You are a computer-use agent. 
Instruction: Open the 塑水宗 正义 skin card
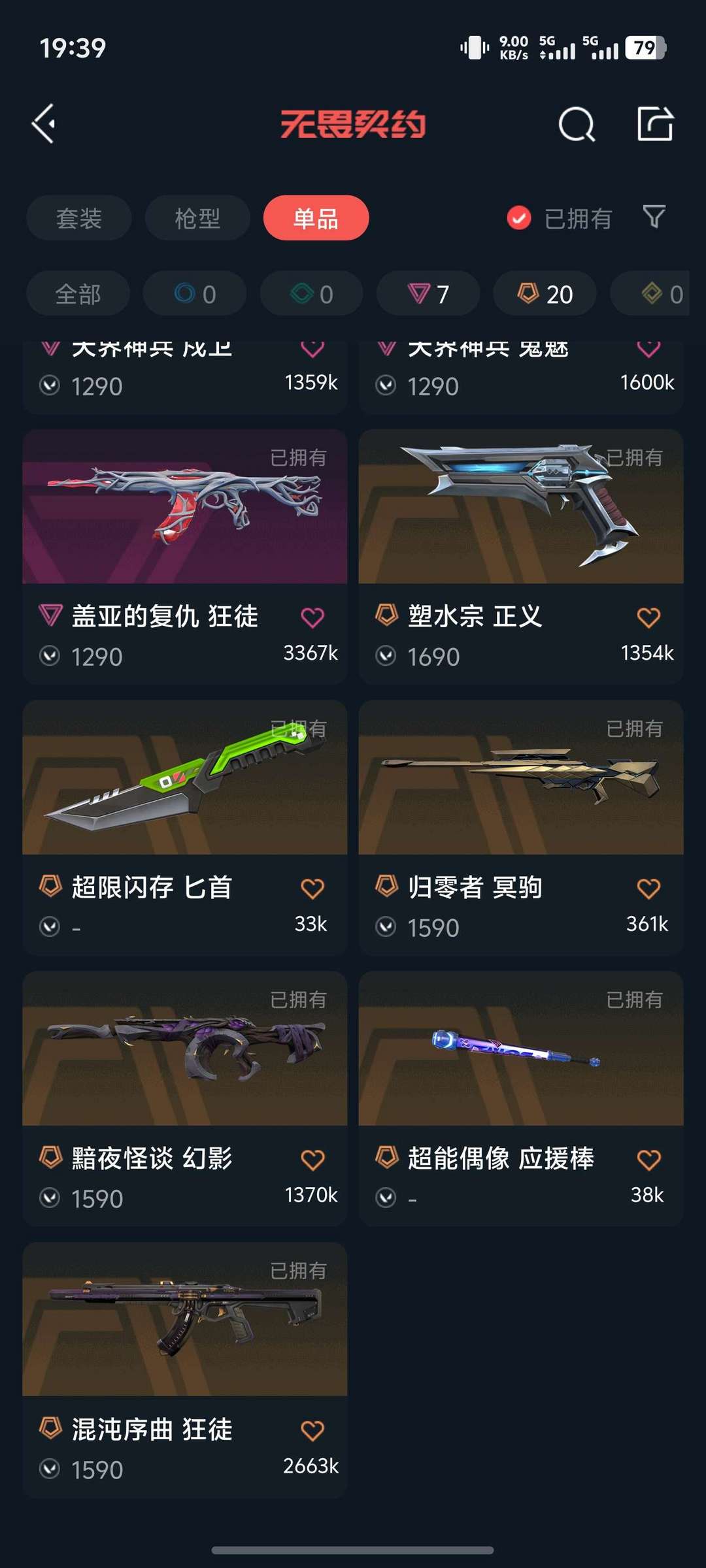521,557
